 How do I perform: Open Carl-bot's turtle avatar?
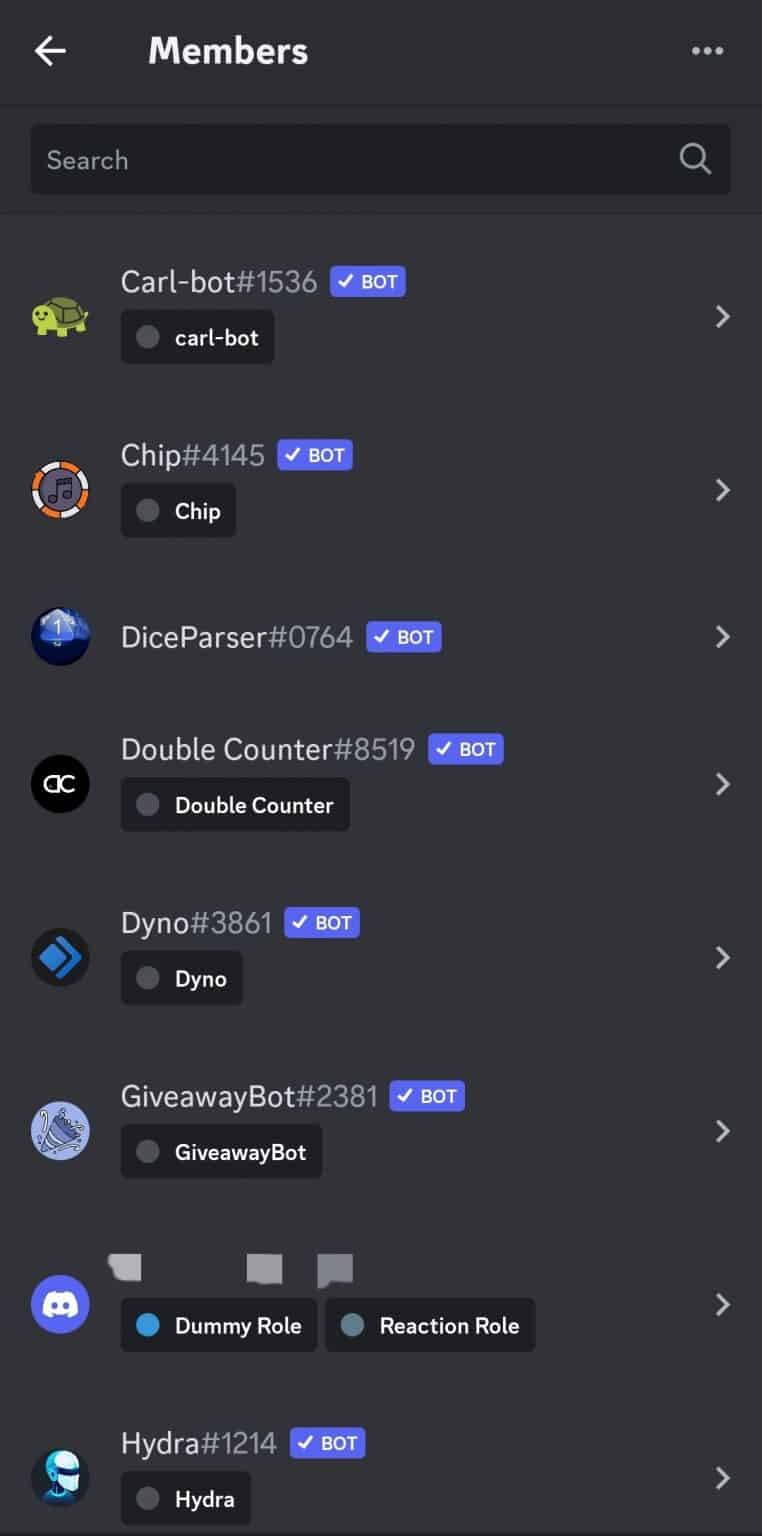[60, 317]
